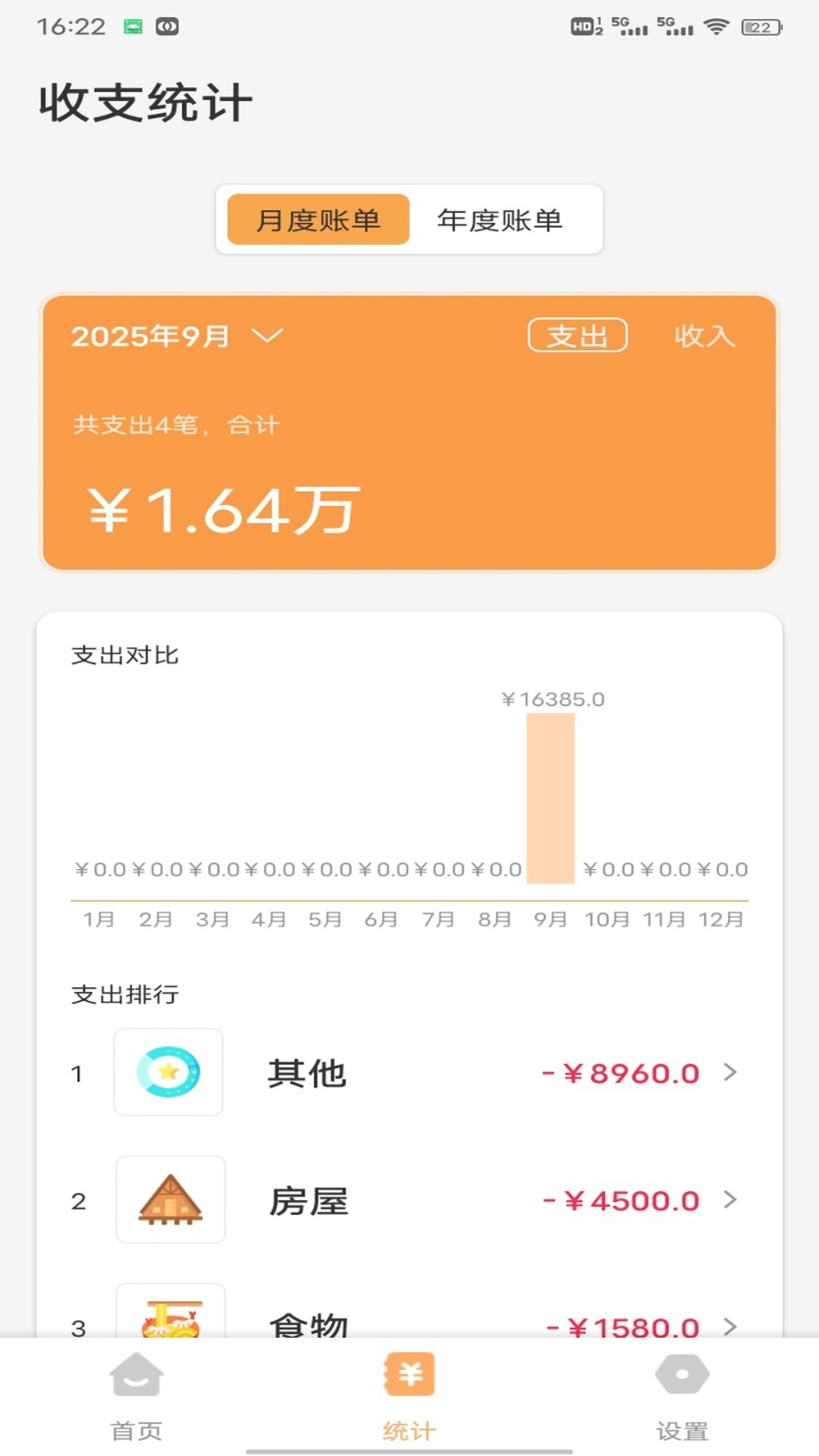Click the 房屋 house category icon

(x=170, y=1199)
